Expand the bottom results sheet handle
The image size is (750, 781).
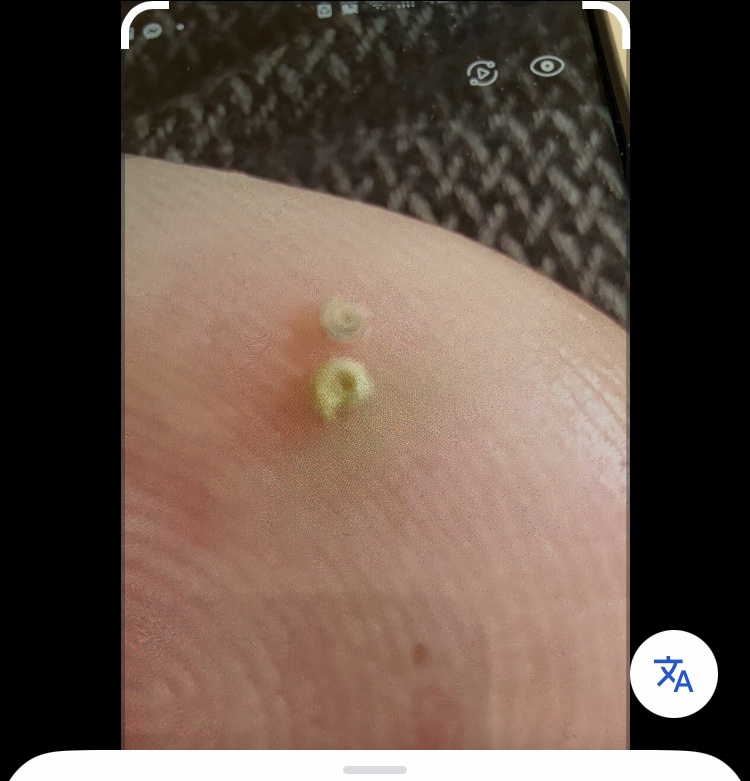(375, 769)
